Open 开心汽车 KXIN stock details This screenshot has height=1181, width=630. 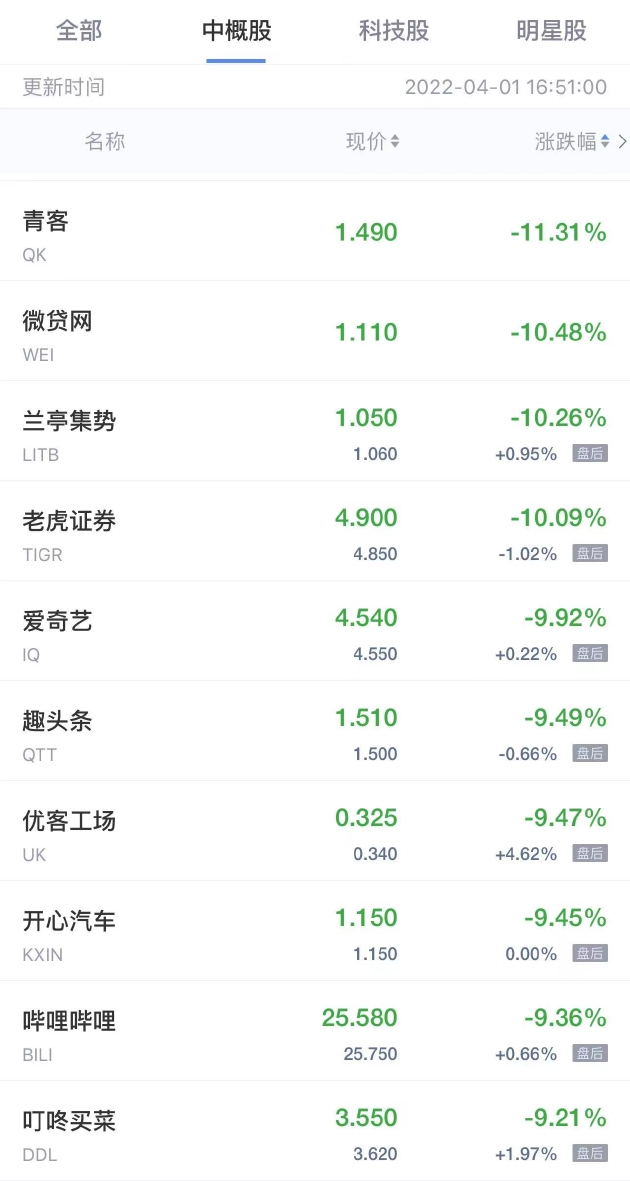click(x=315, y=932)
